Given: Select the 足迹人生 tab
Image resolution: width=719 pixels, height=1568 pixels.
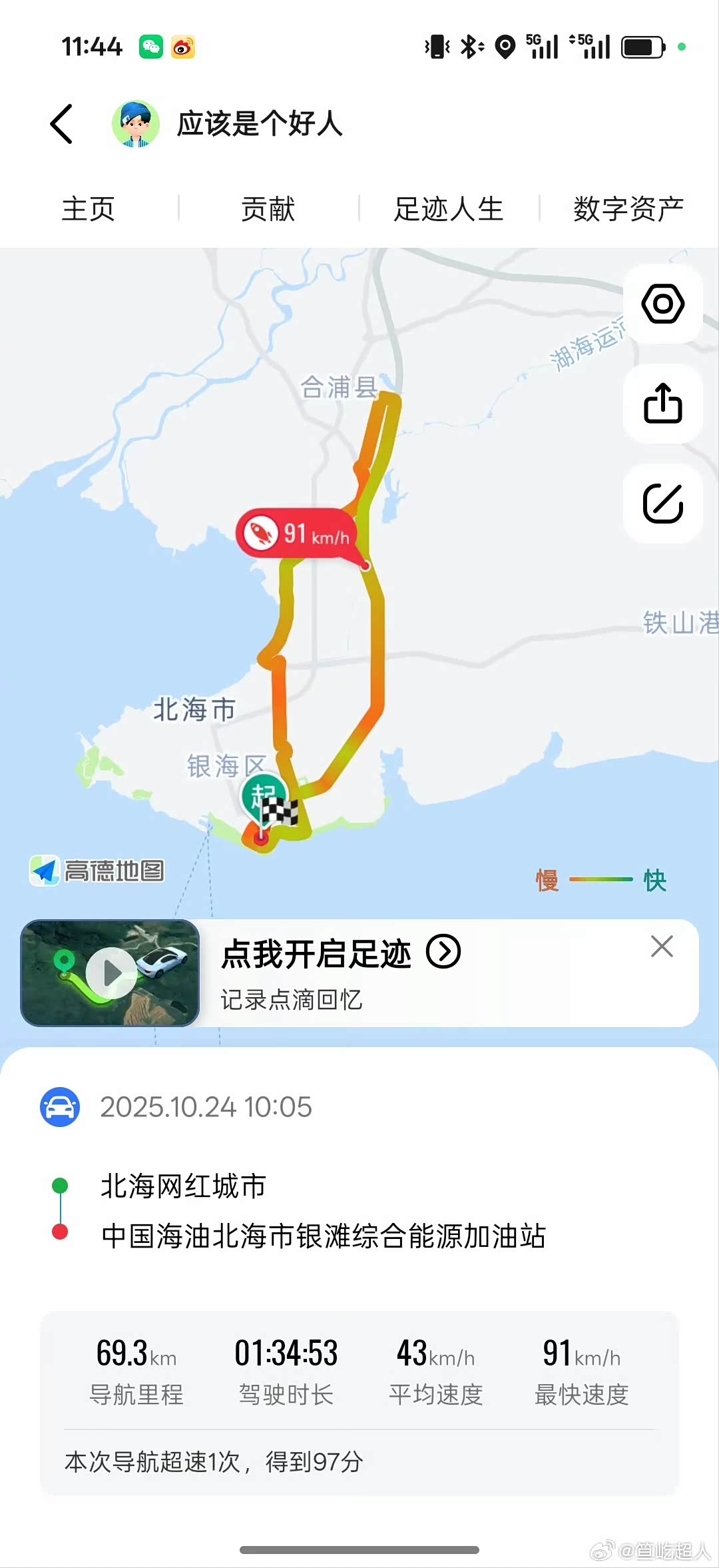Looking at the screenshot, I should pos(448,209).
